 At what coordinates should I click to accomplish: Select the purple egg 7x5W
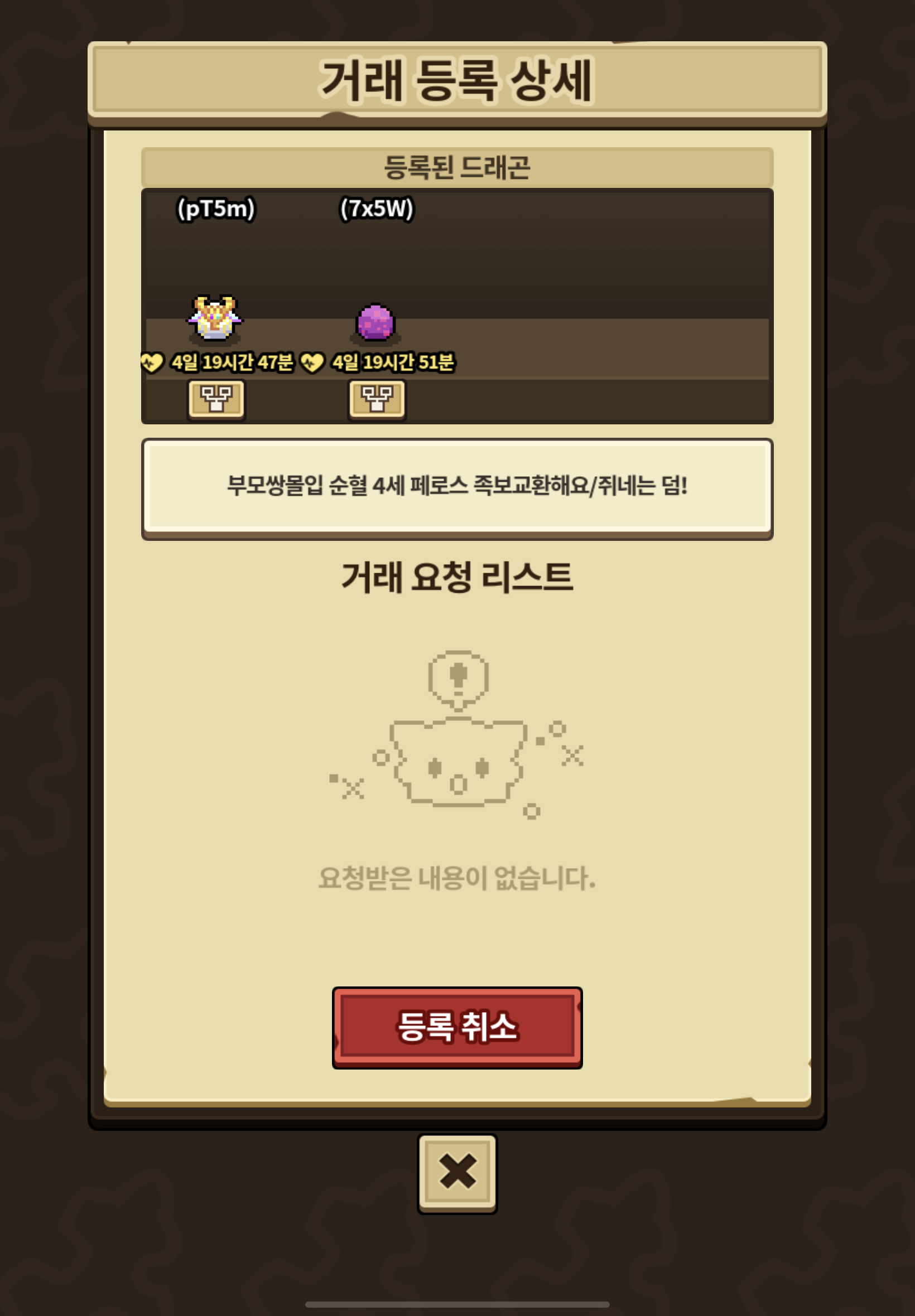(375, 322)
